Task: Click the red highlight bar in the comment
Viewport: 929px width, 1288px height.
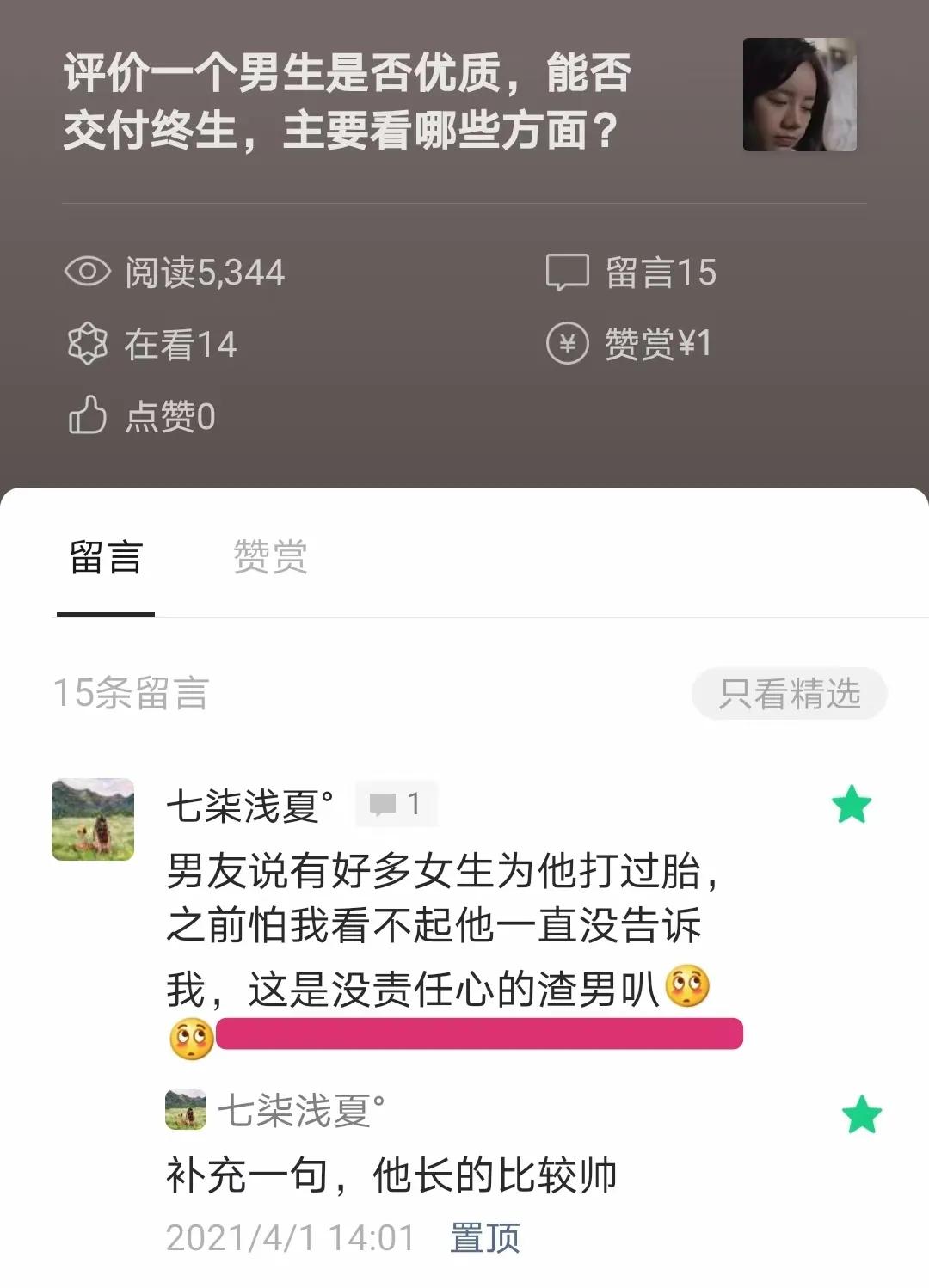Action: (x=482, y=1032)
